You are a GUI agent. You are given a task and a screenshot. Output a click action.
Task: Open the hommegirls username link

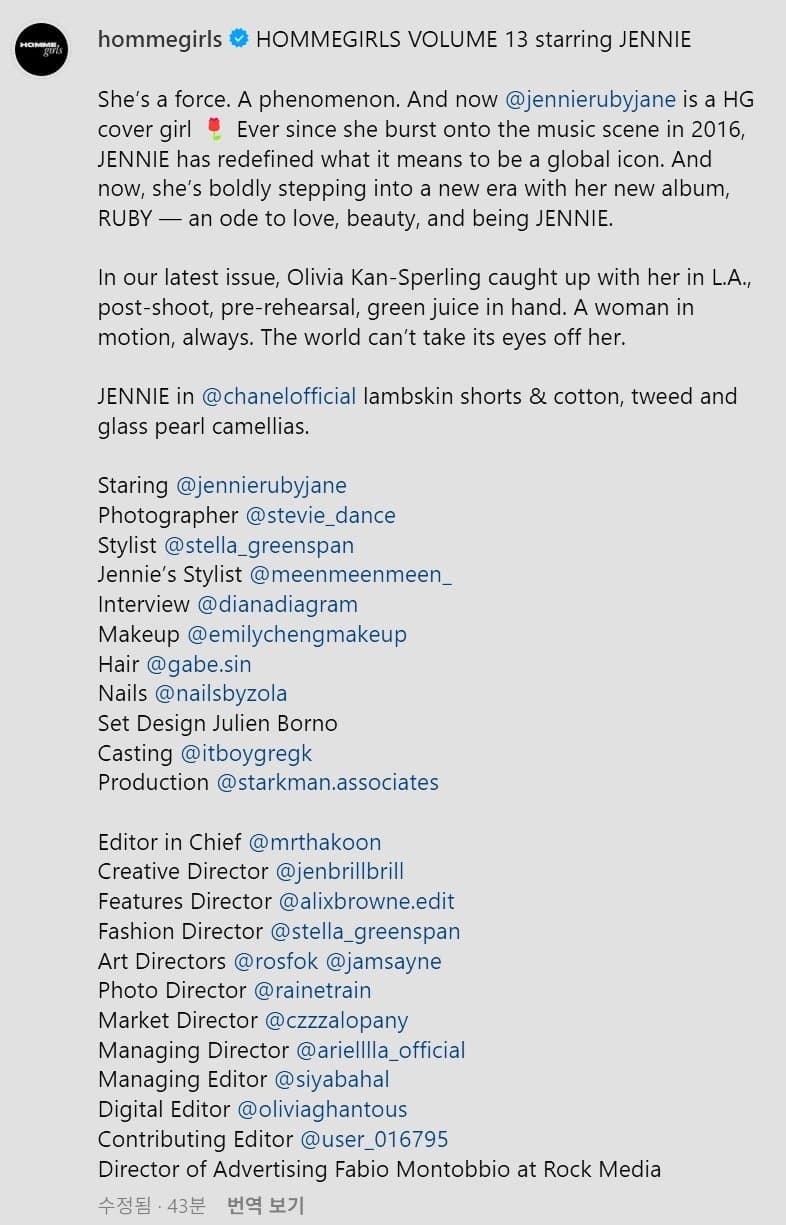pyautogui.click(x=160, y=40)
